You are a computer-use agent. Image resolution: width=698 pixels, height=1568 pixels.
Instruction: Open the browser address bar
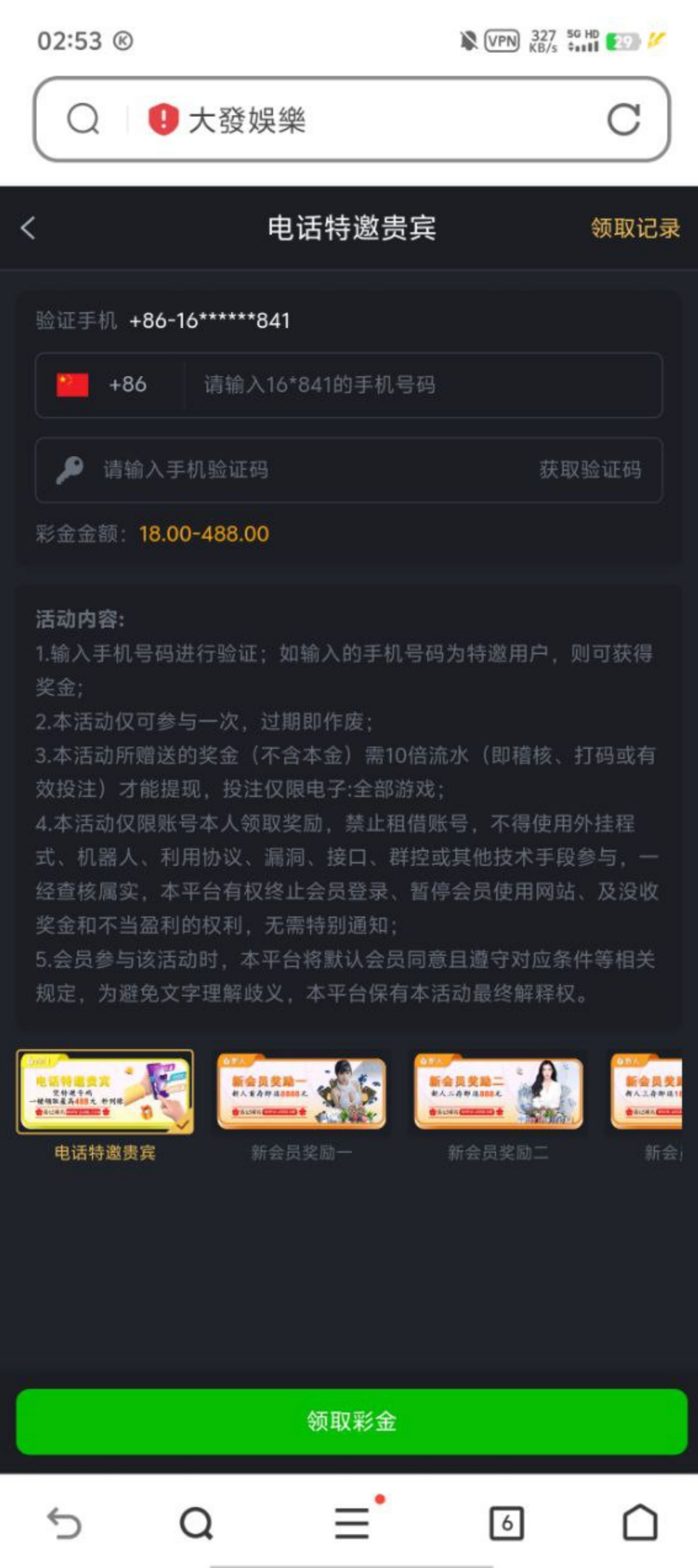pos(363,120)
